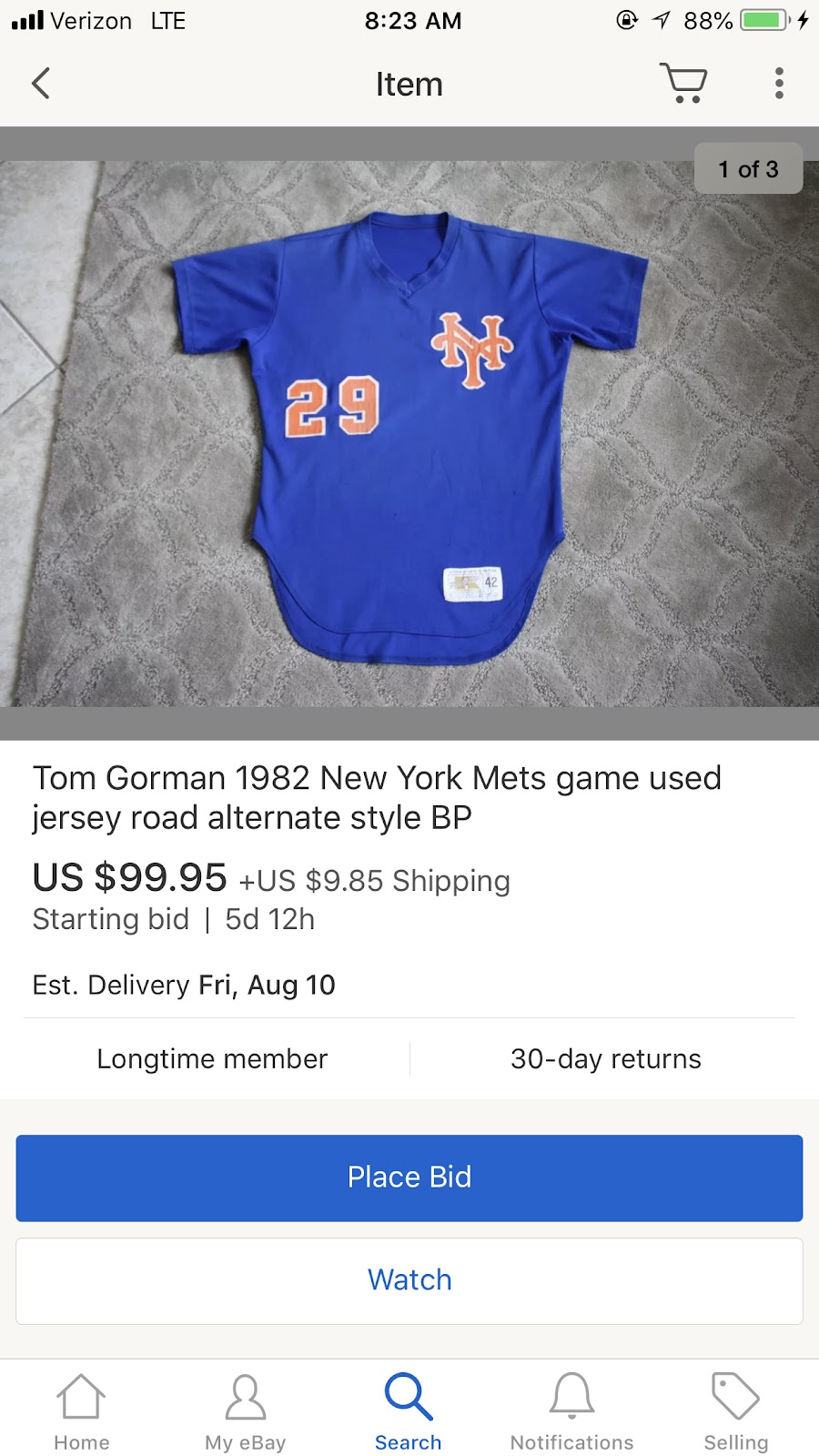Switch to the Selling tab
Screen dimensions: 819x1456
735,1412
